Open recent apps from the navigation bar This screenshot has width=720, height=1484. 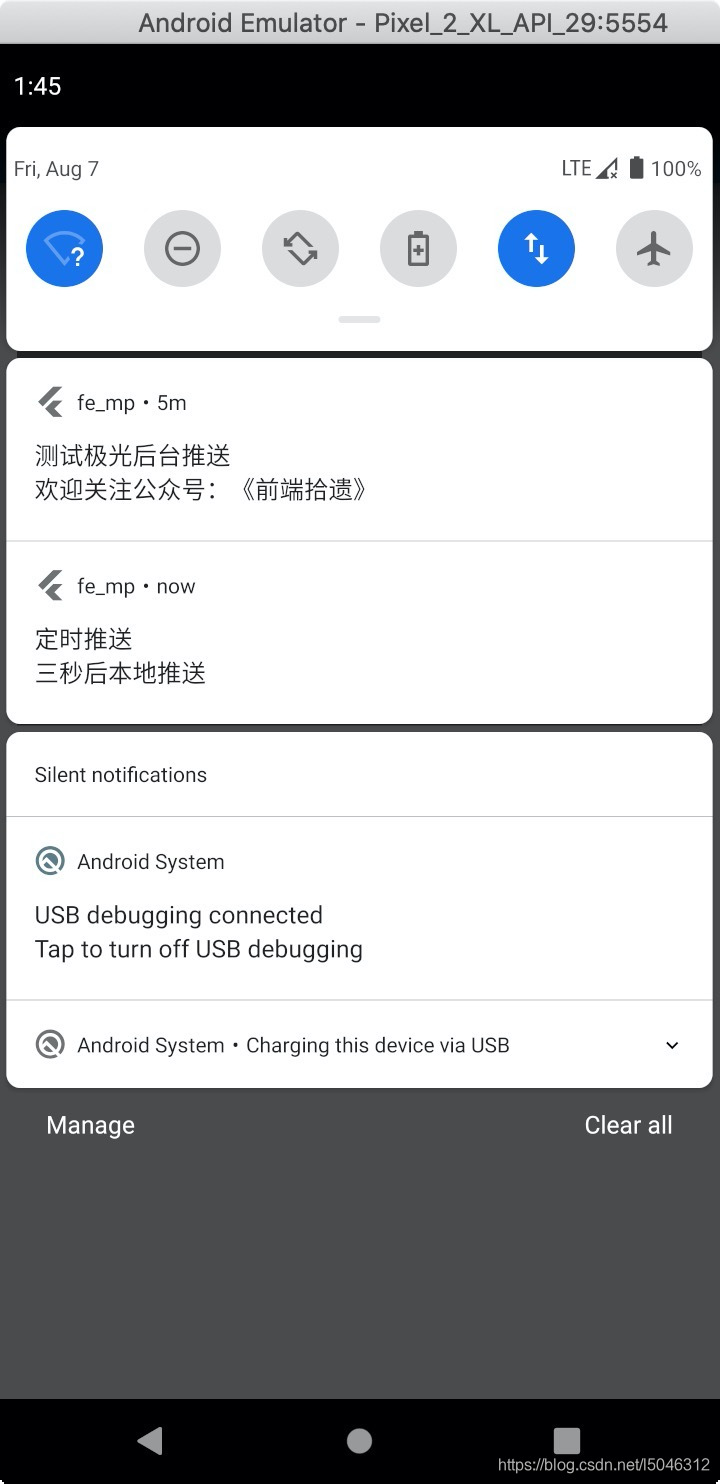(567, 1440)
